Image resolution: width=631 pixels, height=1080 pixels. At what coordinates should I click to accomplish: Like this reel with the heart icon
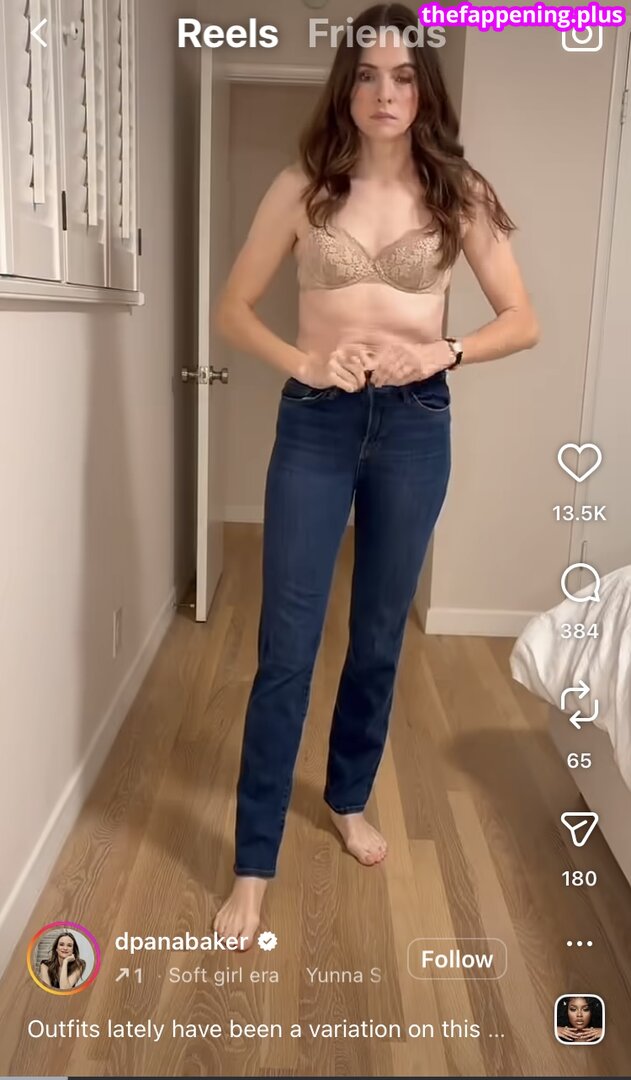tap(579, 464)
